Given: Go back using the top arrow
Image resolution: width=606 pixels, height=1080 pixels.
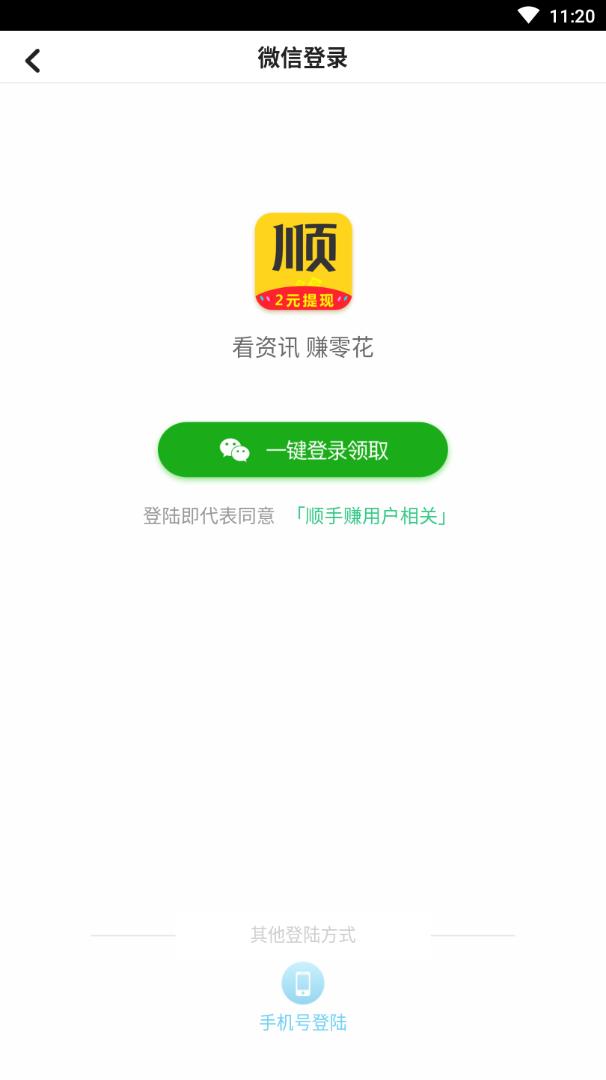Looking at the screenshot, I should tap(33, 60).
